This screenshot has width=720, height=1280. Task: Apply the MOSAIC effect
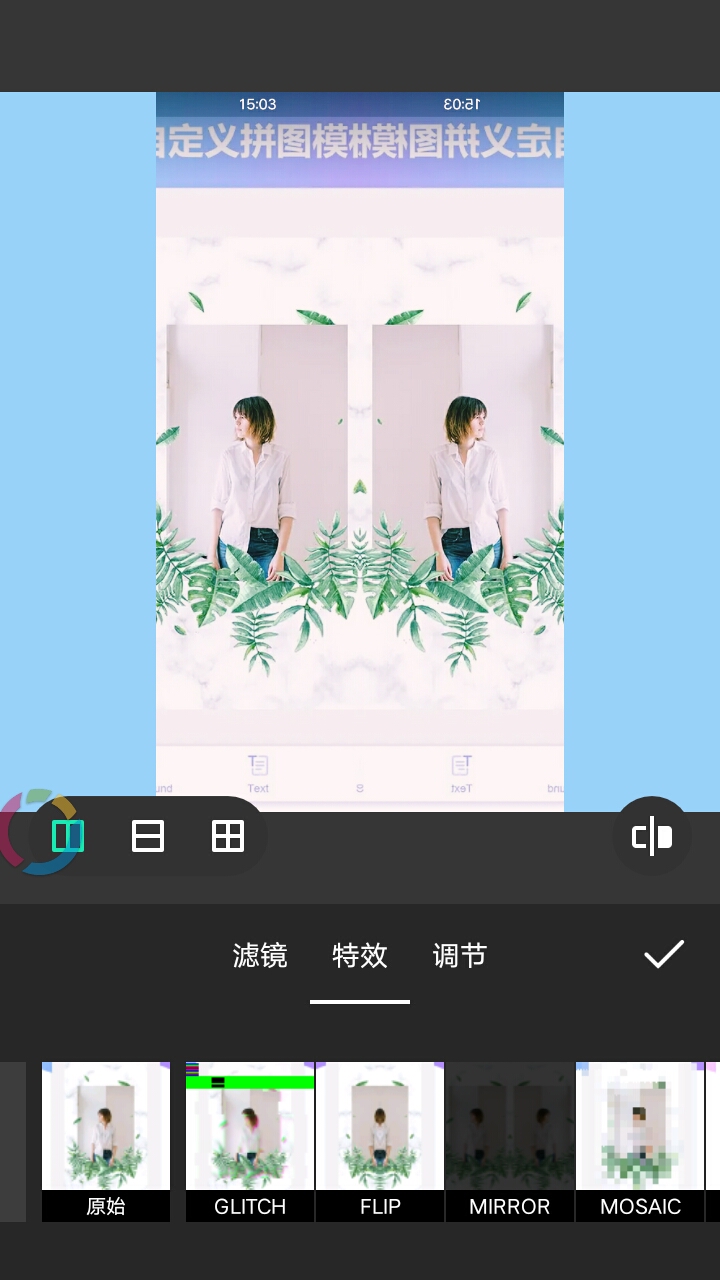640,1140
